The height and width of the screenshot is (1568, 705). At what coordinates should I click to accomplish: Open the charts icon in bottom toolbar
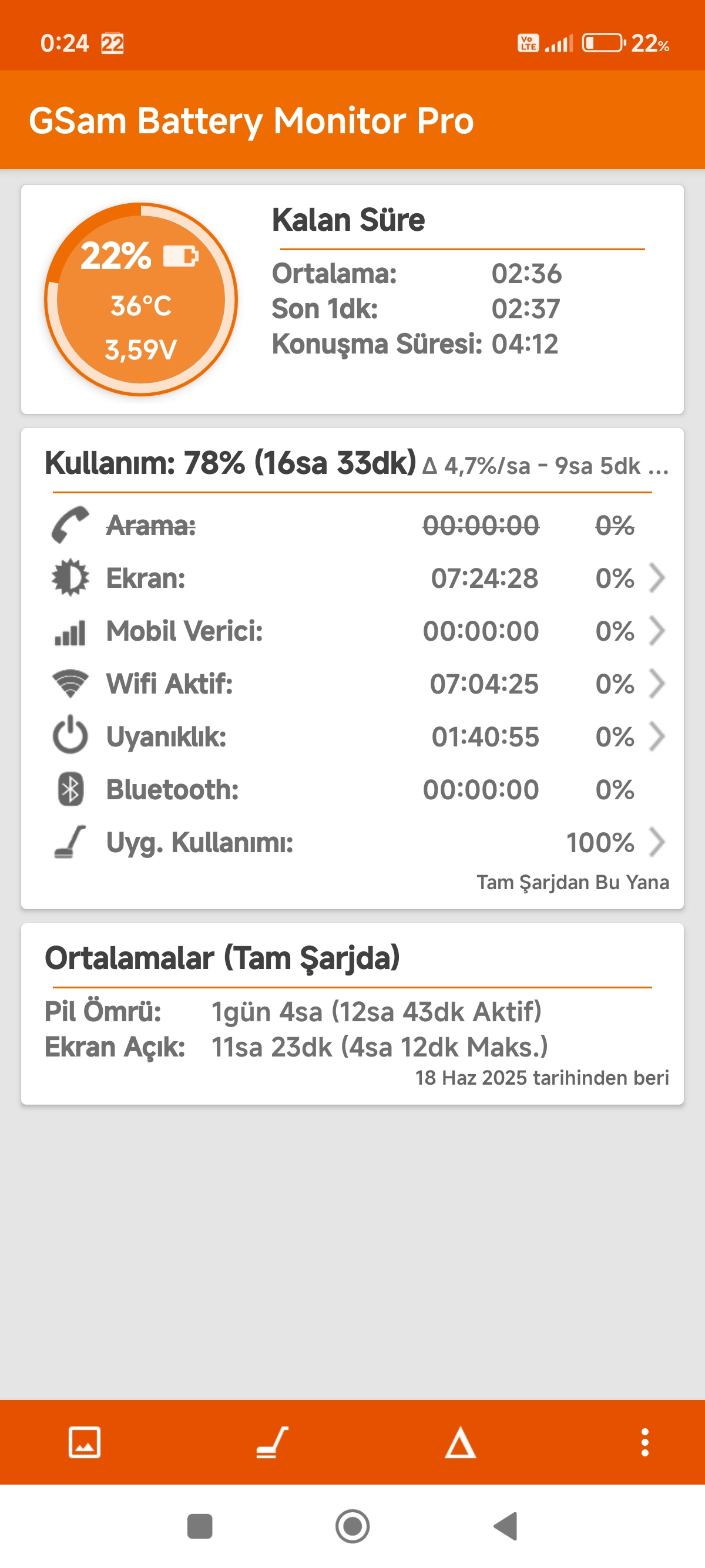tap(85, 1442)
